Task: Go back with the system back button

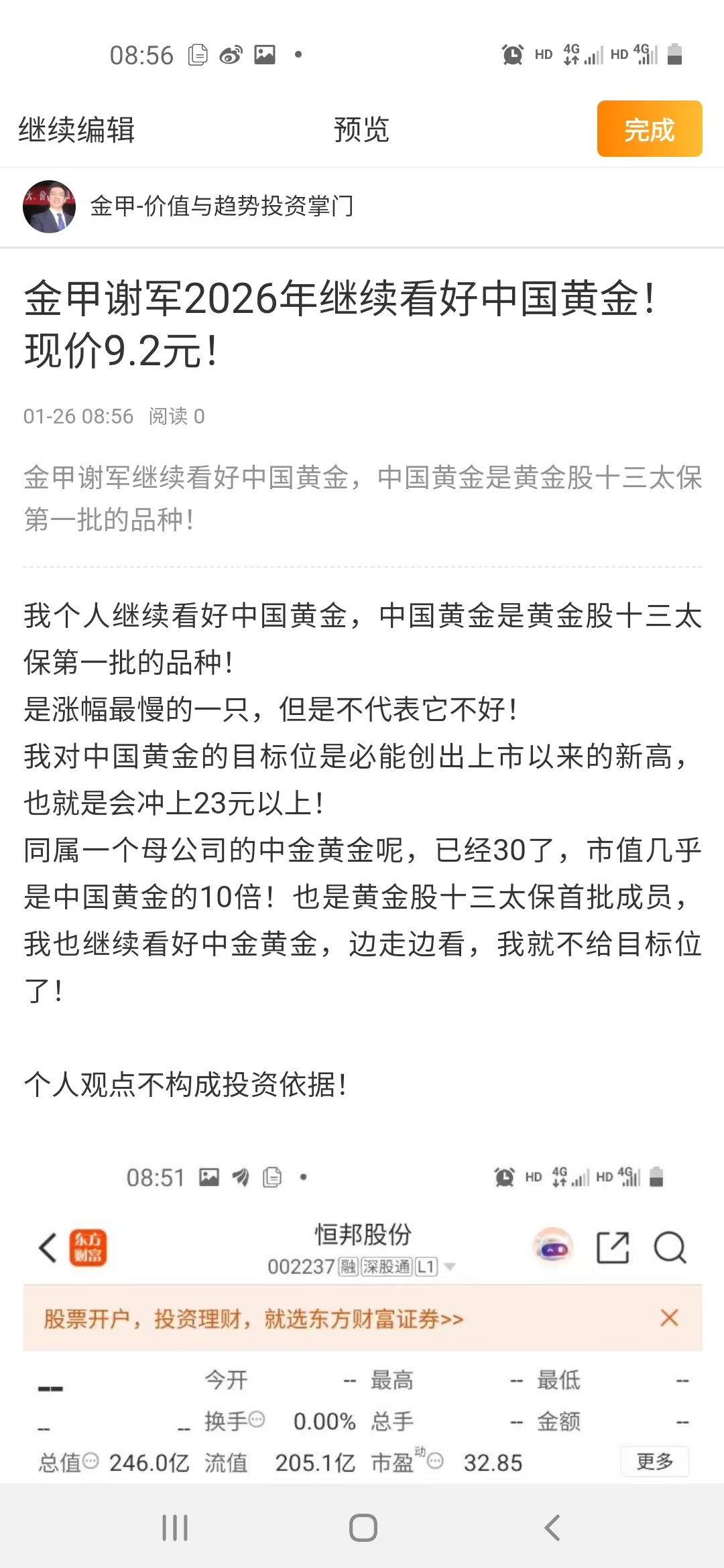Action: (x=552, y=1528)
